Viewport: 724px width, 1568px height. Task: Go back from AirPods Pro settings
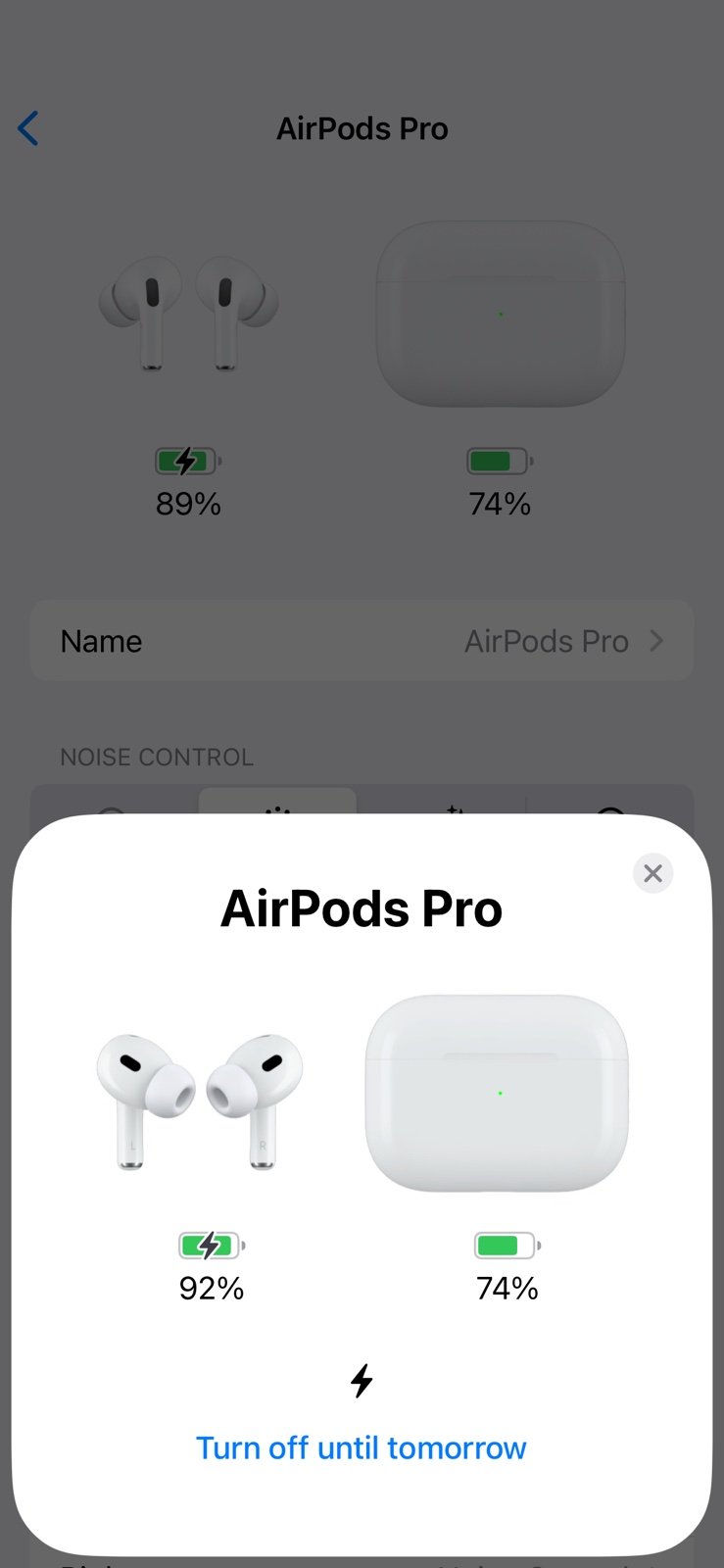[x=28, y=128]
